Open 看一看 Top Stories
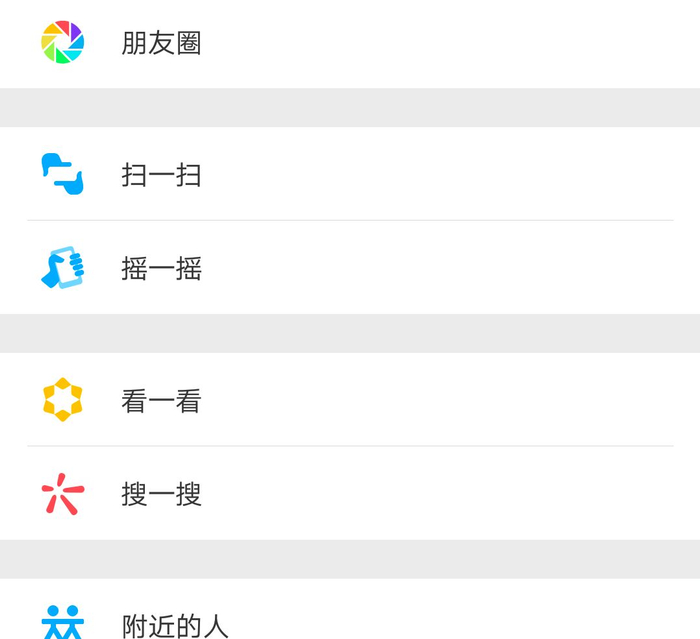700x639 pixels. click(350, 399)
